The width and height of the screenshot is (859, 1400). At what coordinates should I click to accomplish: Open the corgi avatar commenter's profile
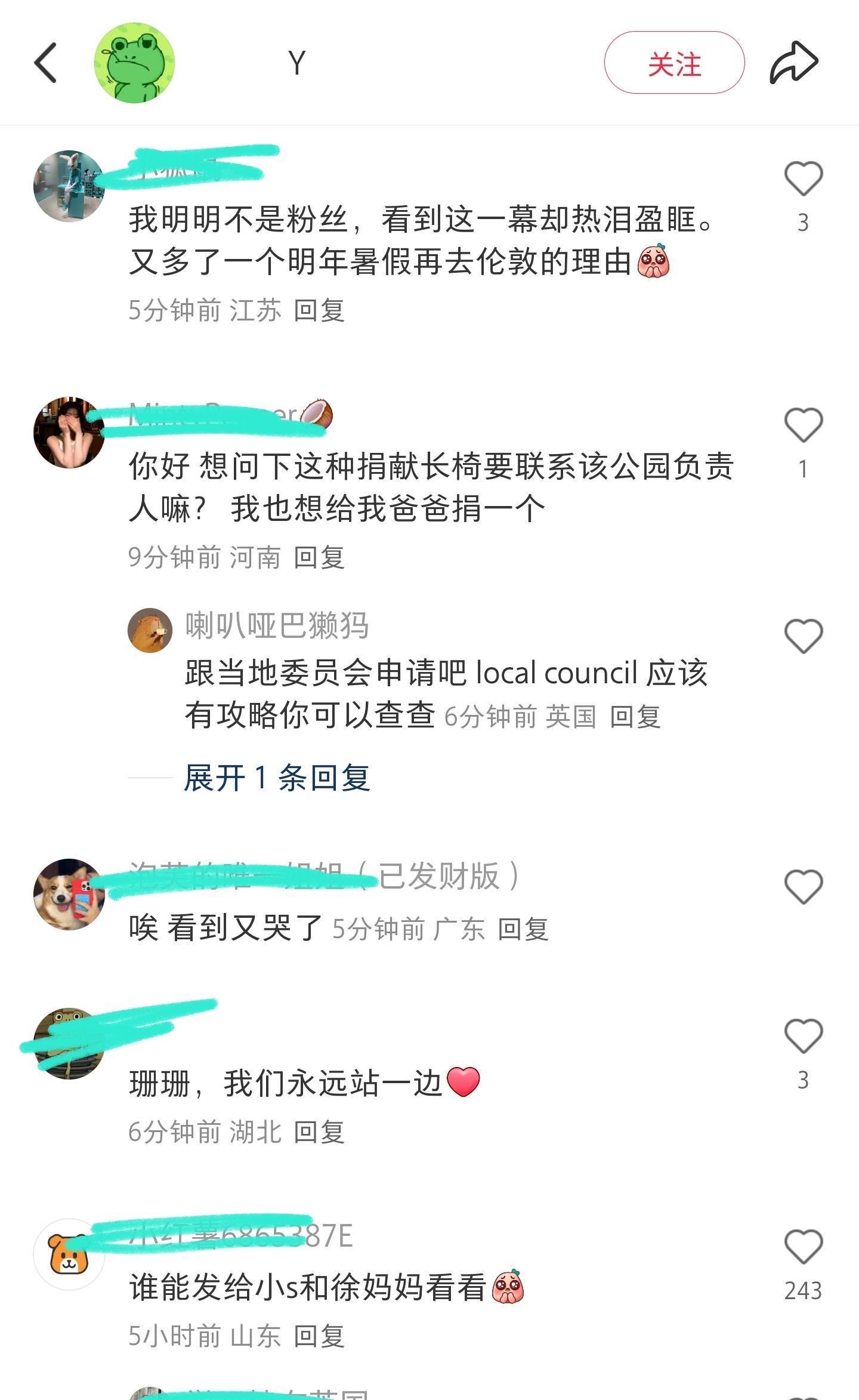tap(69, 894)
